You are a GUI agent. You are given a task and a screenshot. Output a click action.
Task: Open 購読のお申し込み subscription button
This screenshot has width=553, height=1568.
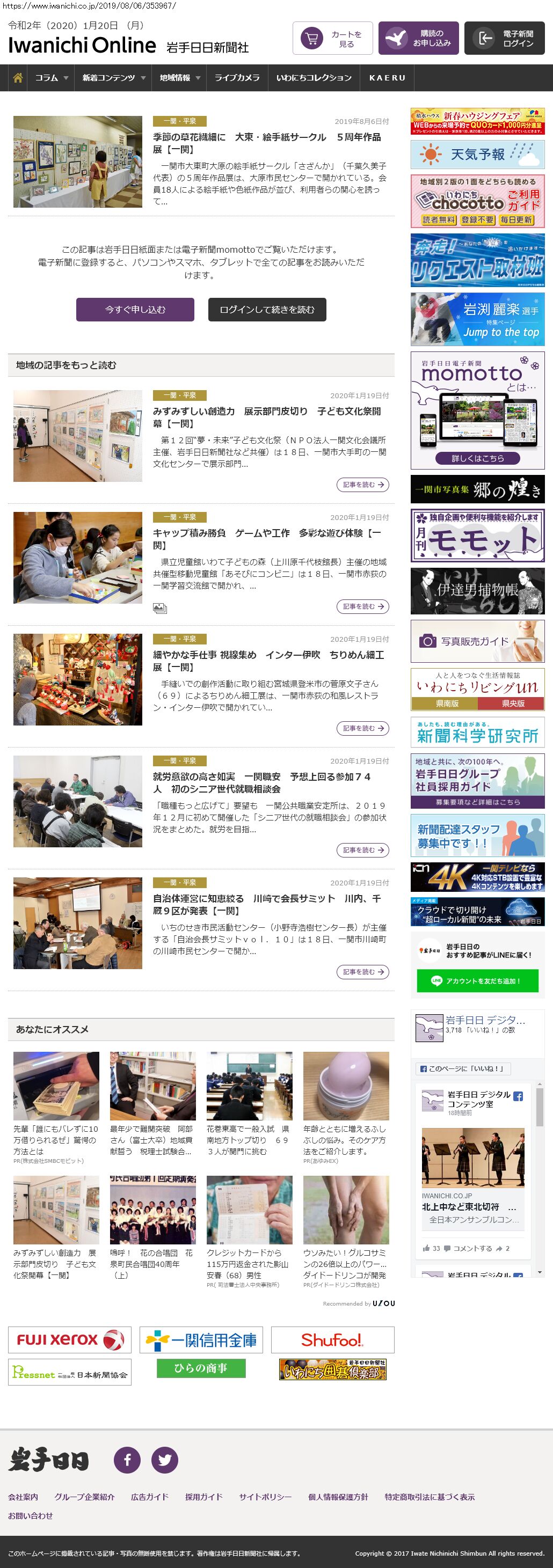418,38
